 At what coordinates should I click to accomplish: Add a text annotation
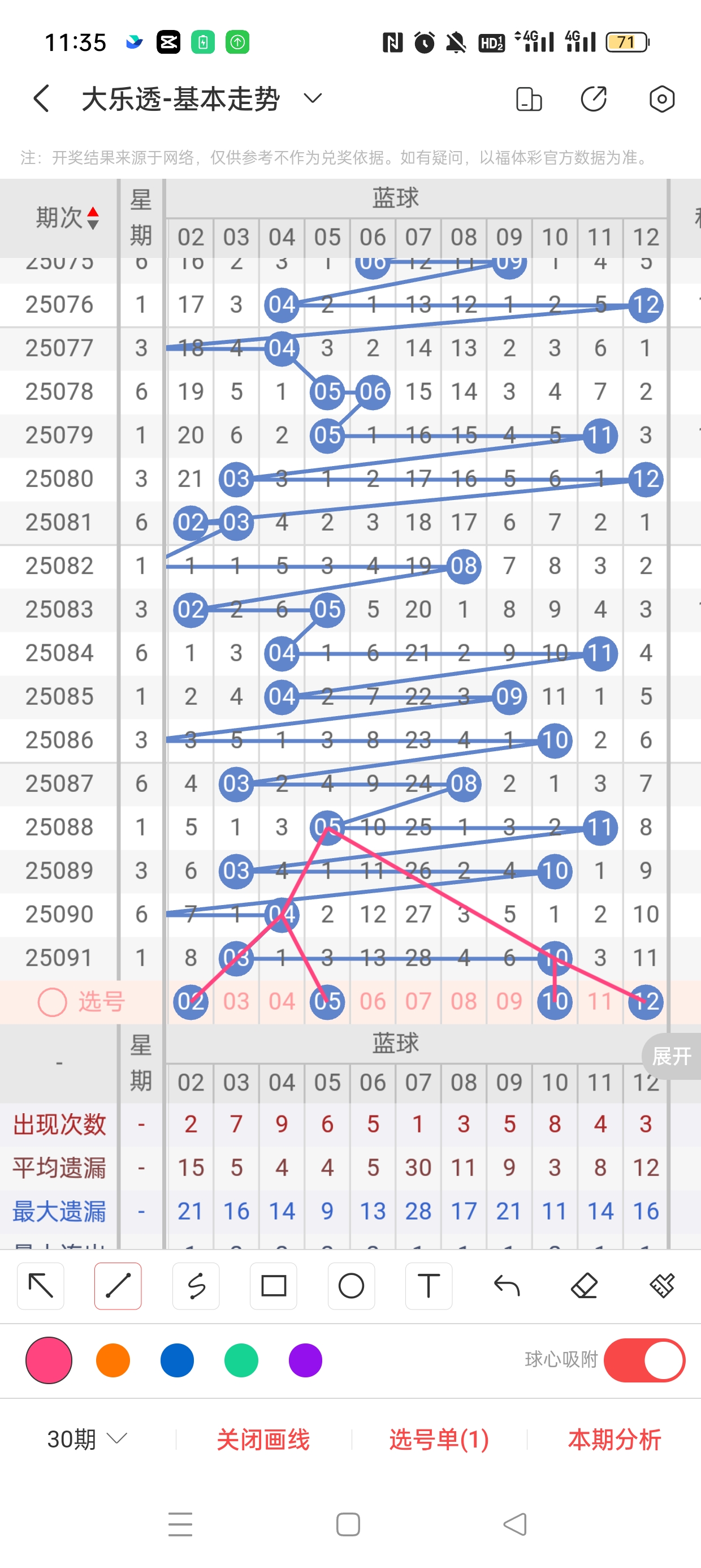click(429, 1286)
